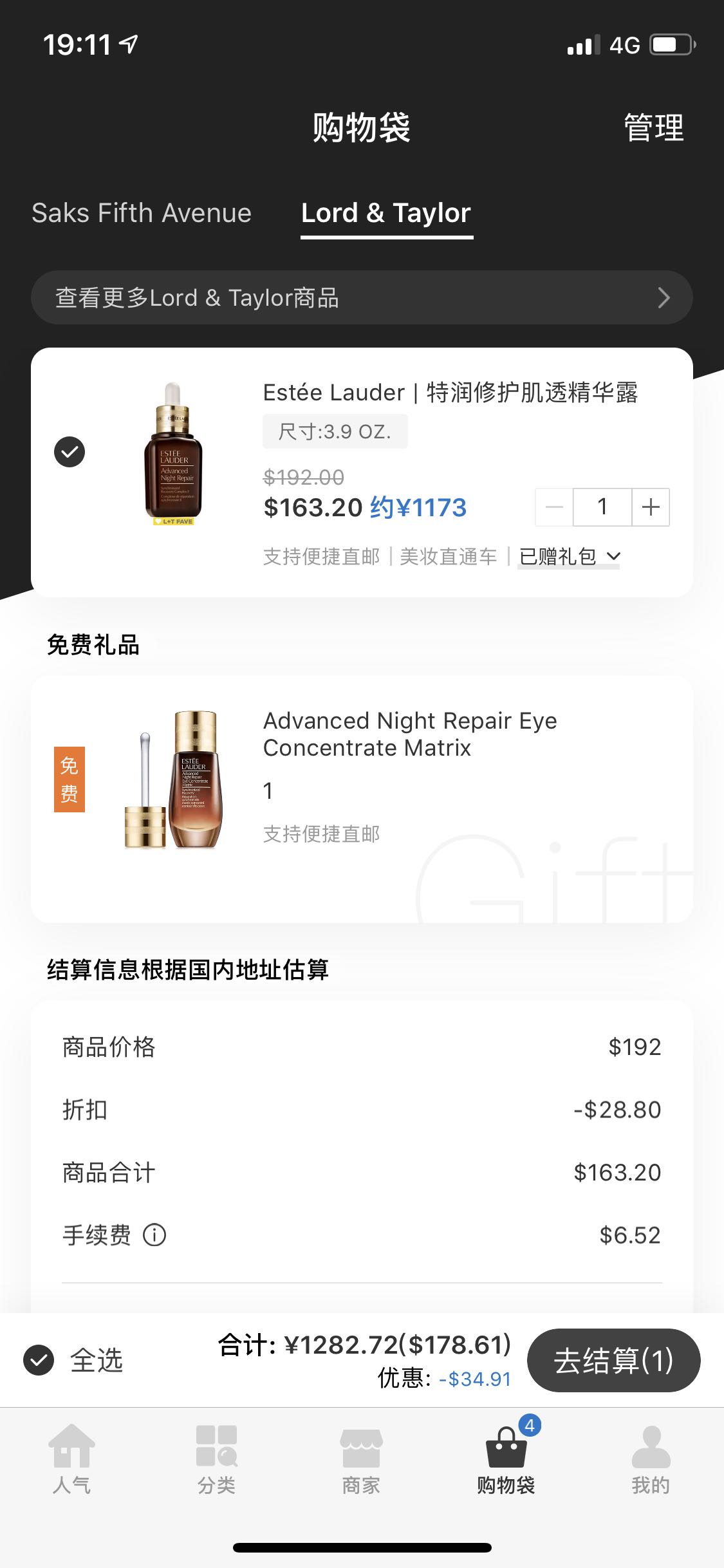Toggle the 全选 select-all checkbox
Viewport: 724px width, 1568px height.
39,1360
